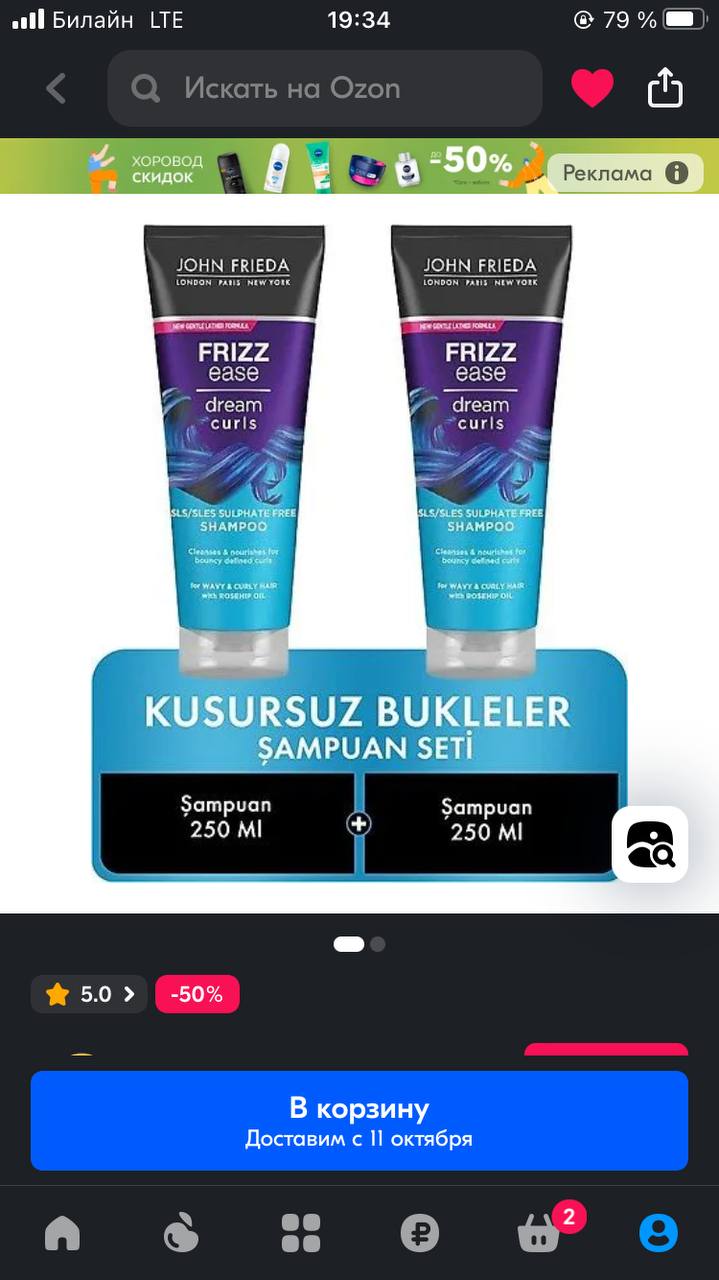Open the ruble finance tab
719x1280 pixels.
(420, 1233)
